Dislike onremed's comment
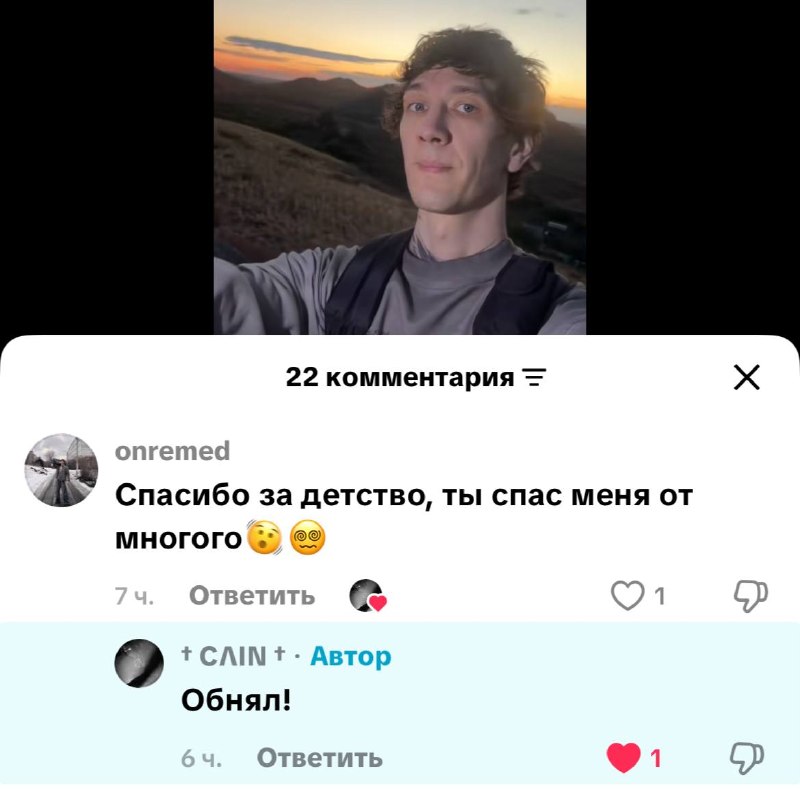Screen dimensions: 800x790 (751, 596)
